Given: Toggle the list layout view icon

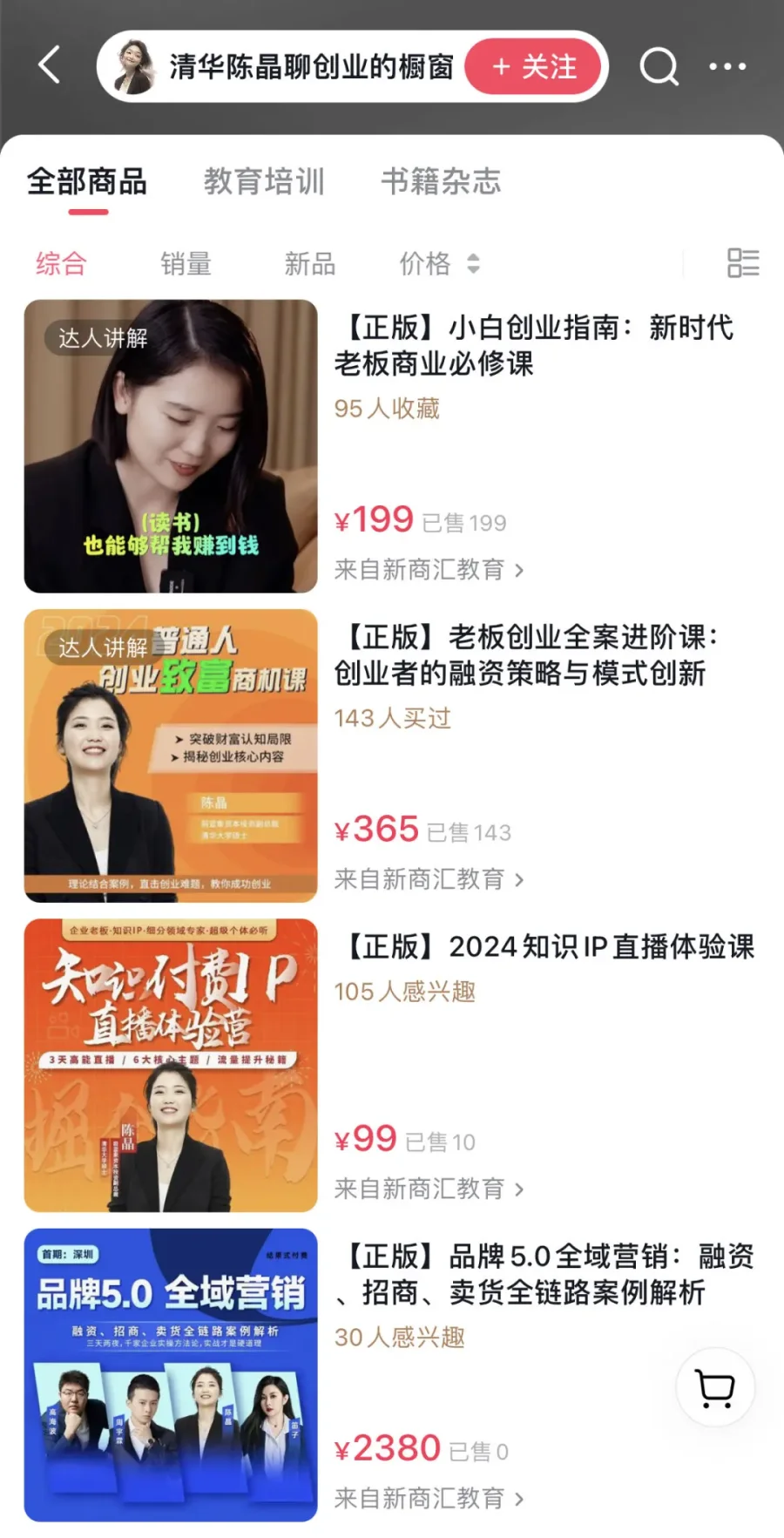Looking at the screenshot, I should (x=743, y=263).
